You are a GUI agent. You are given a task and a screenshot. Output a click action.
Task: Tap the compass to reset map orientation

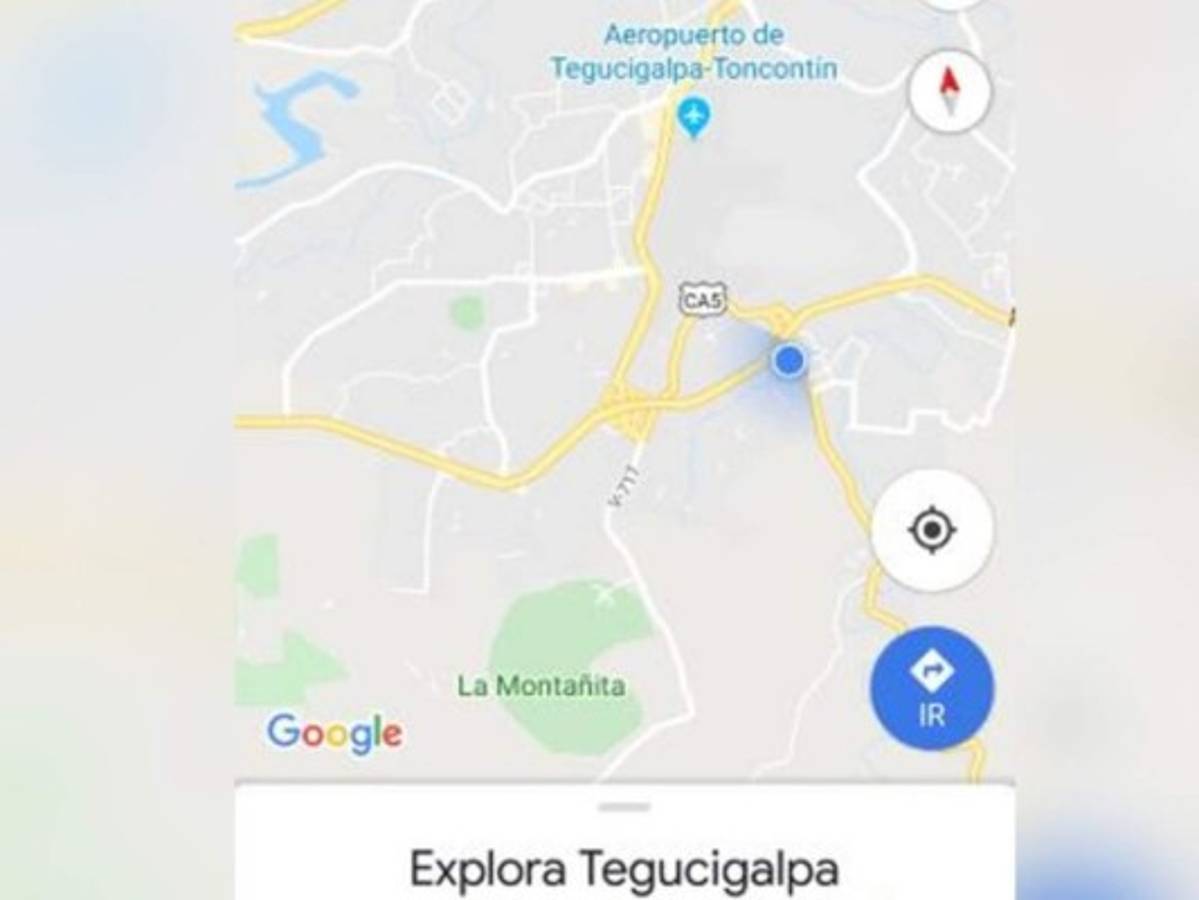pos(949,91)
